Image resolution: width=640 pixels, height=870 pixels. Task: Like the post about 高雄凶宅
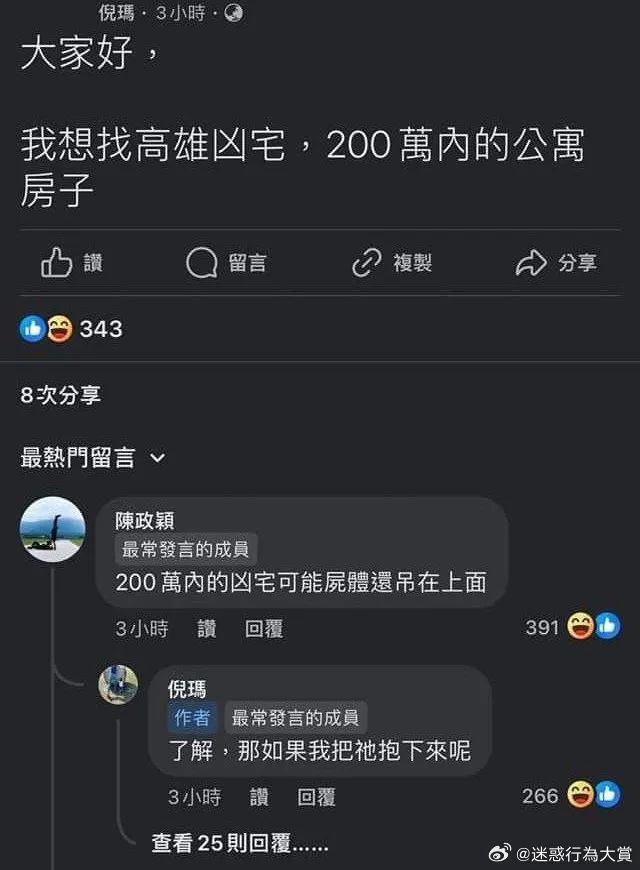pyautogui.click(x=71, y=263)
